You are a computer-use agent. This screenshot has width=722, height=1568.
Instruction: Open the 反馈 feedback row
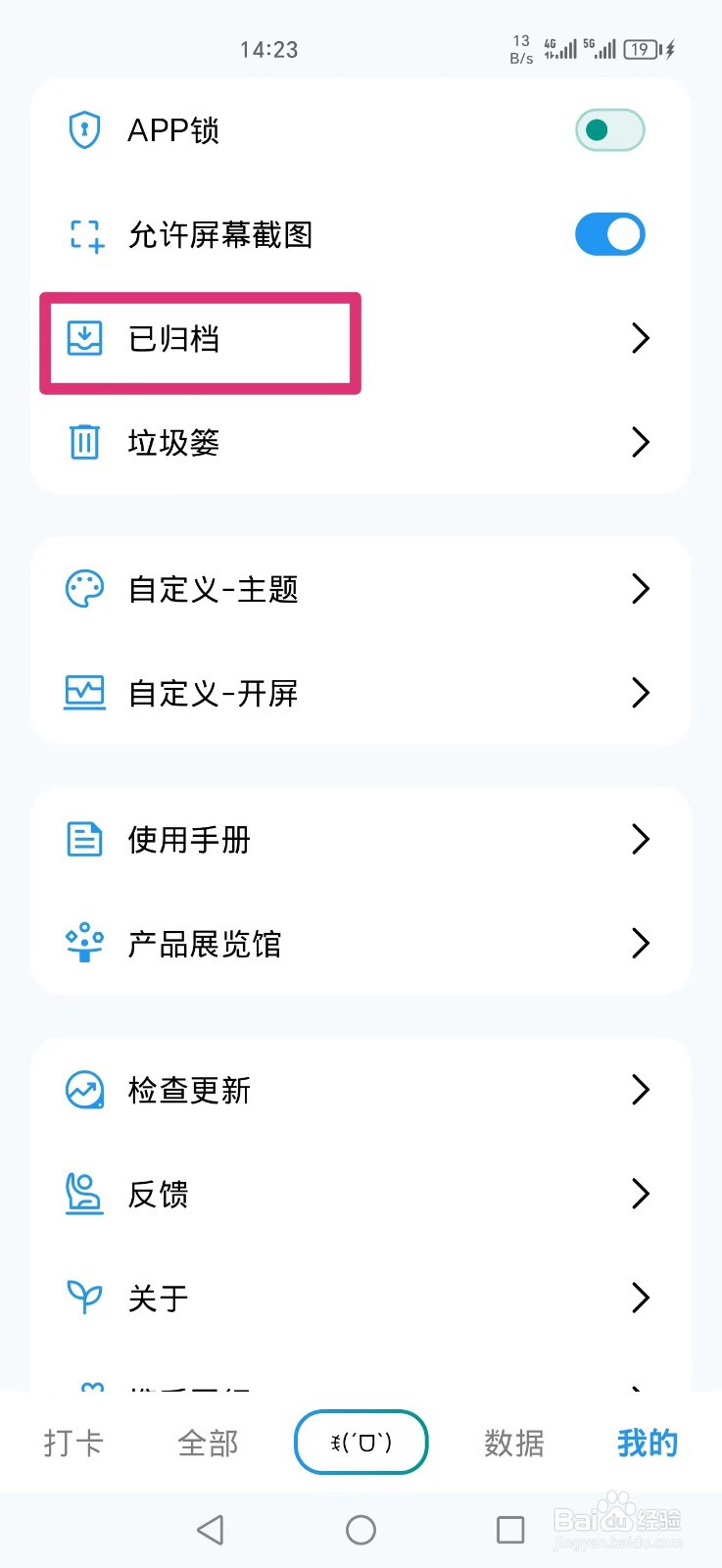(x=361, y=1194)
